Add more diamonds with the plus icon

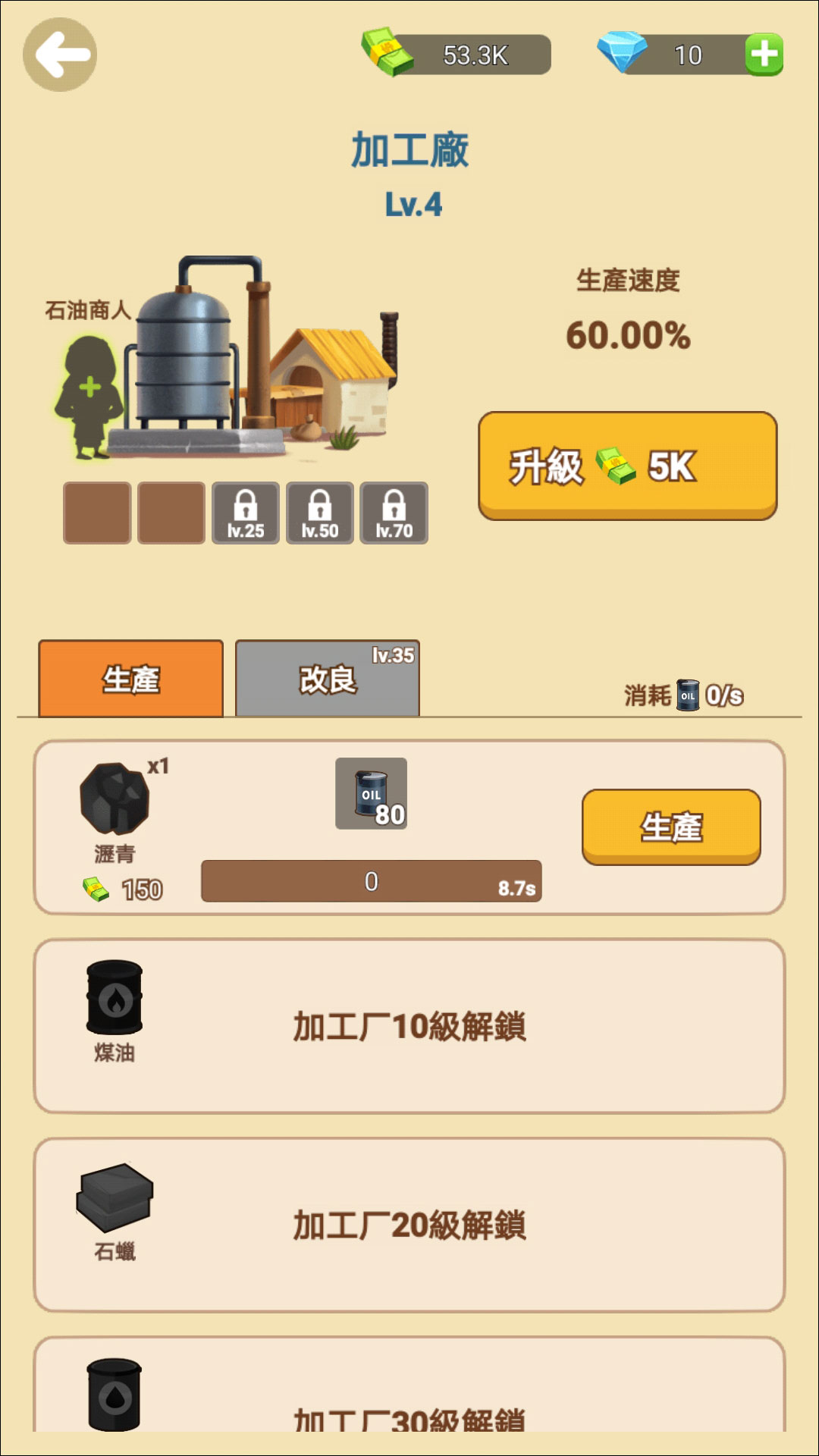point(763,55)
